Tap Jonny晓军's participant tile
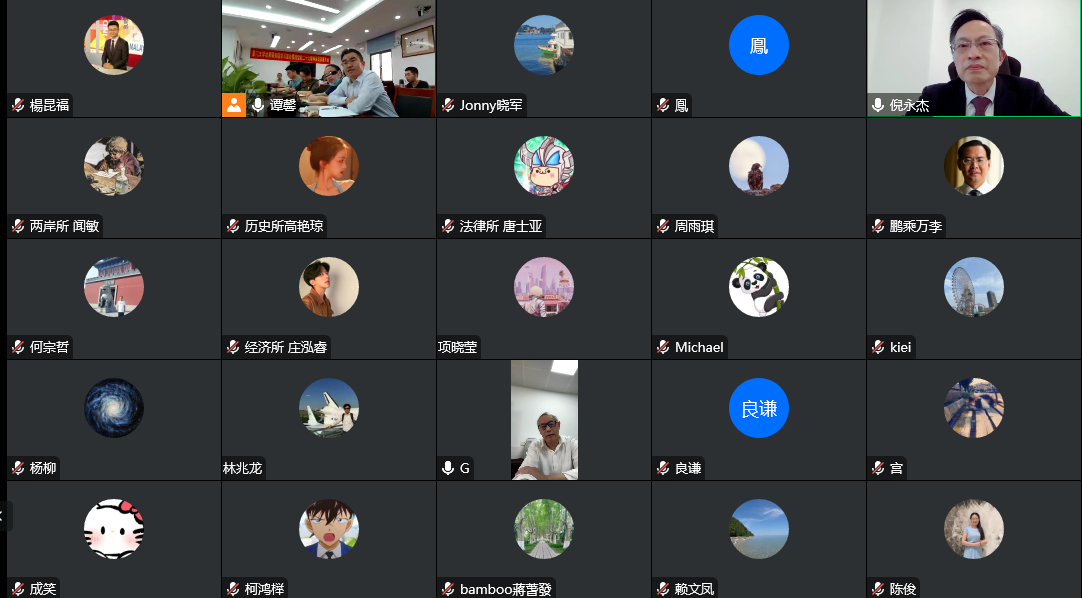The height and width of the screenshot is (598, 1082). click(543, 58)
